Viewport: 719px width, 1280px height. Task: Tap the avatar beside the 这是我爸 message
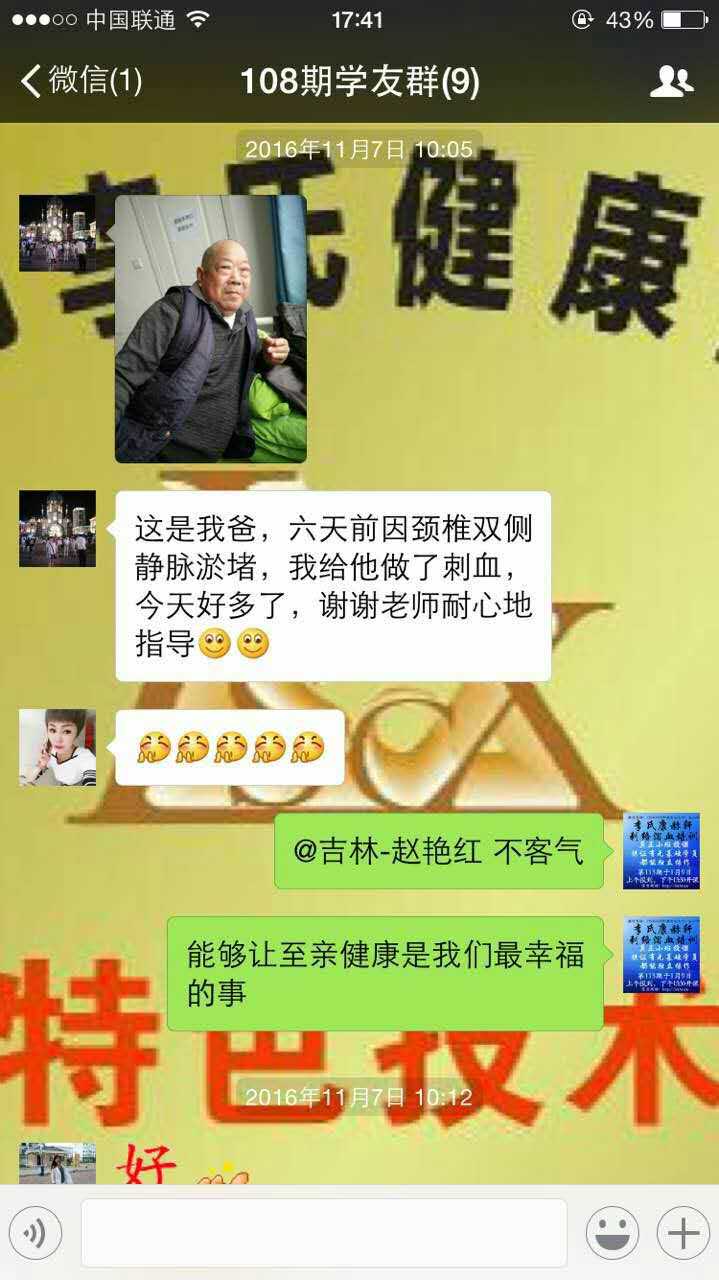(57, 528)
